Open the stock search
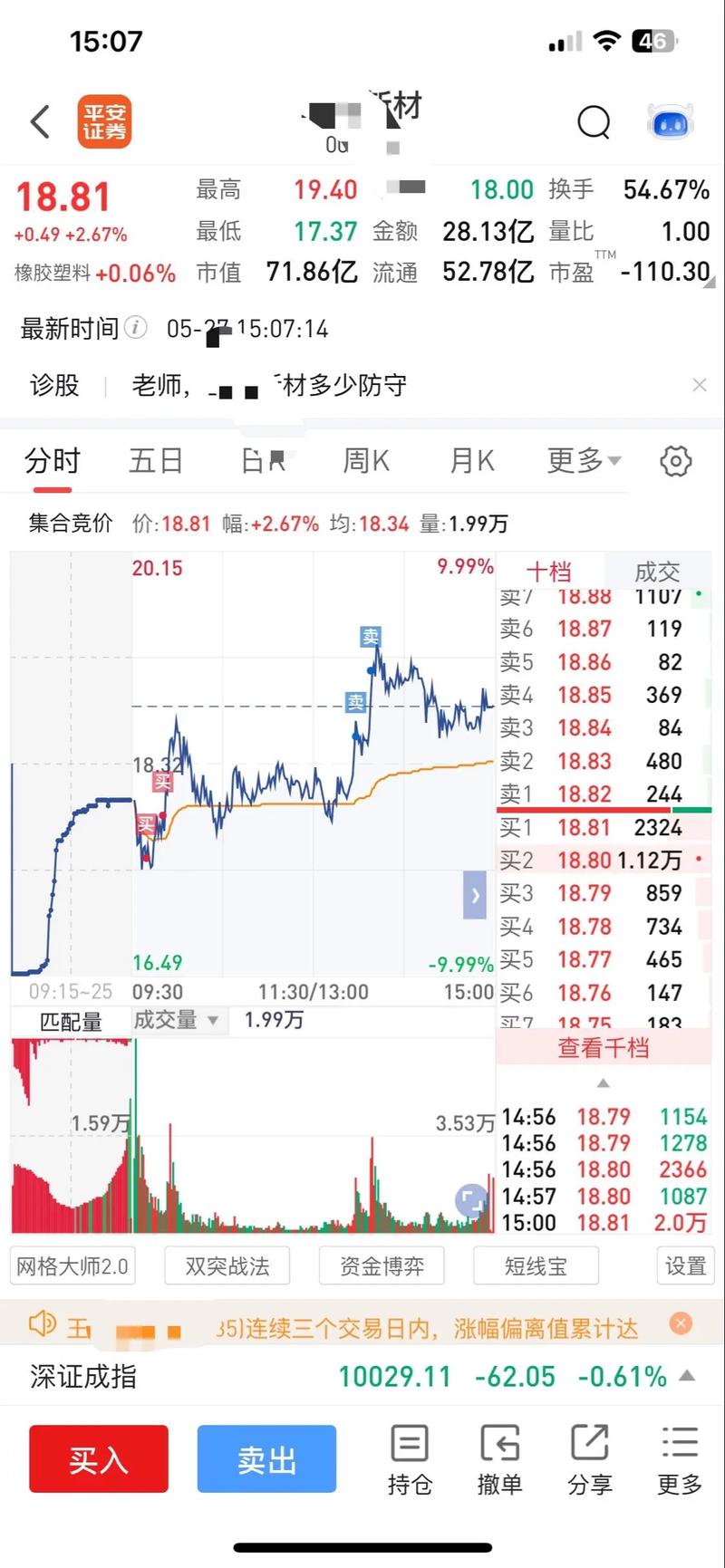The image size is (725, 1568). (x=594, y=122)
